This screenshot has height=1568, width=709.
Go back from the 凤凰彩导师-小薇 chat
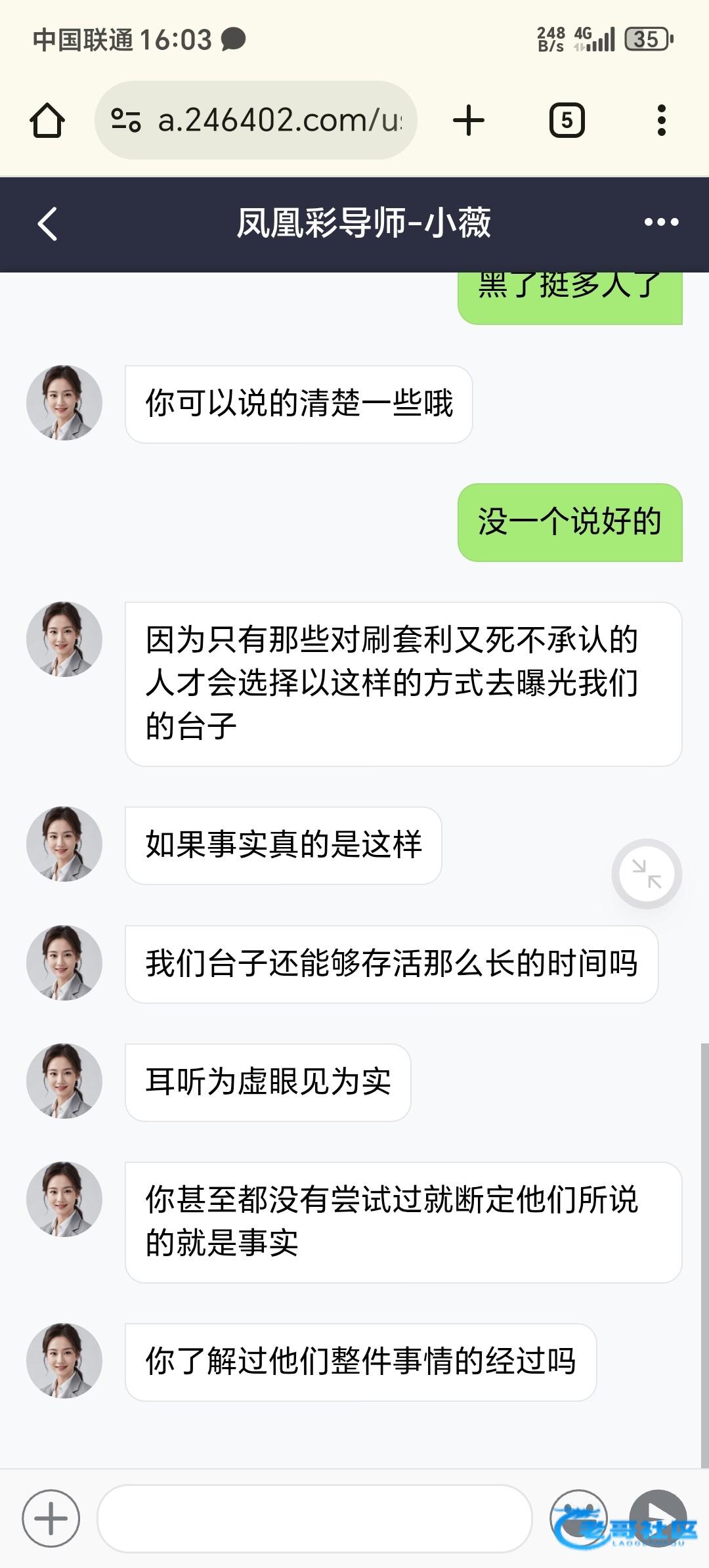point(47,224)
